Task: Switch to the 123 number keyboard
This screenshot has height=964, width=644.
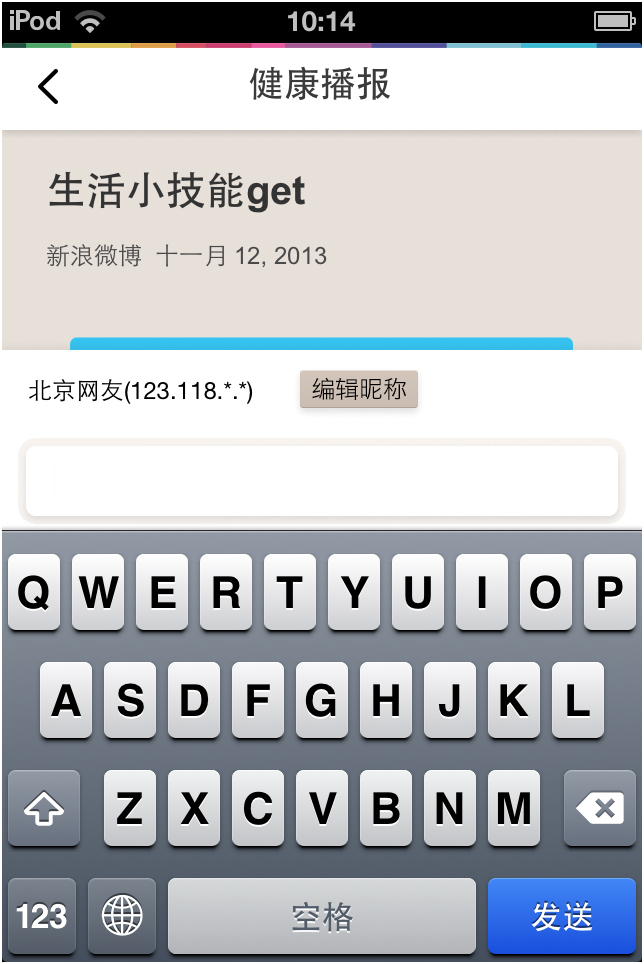Action: 41,915
